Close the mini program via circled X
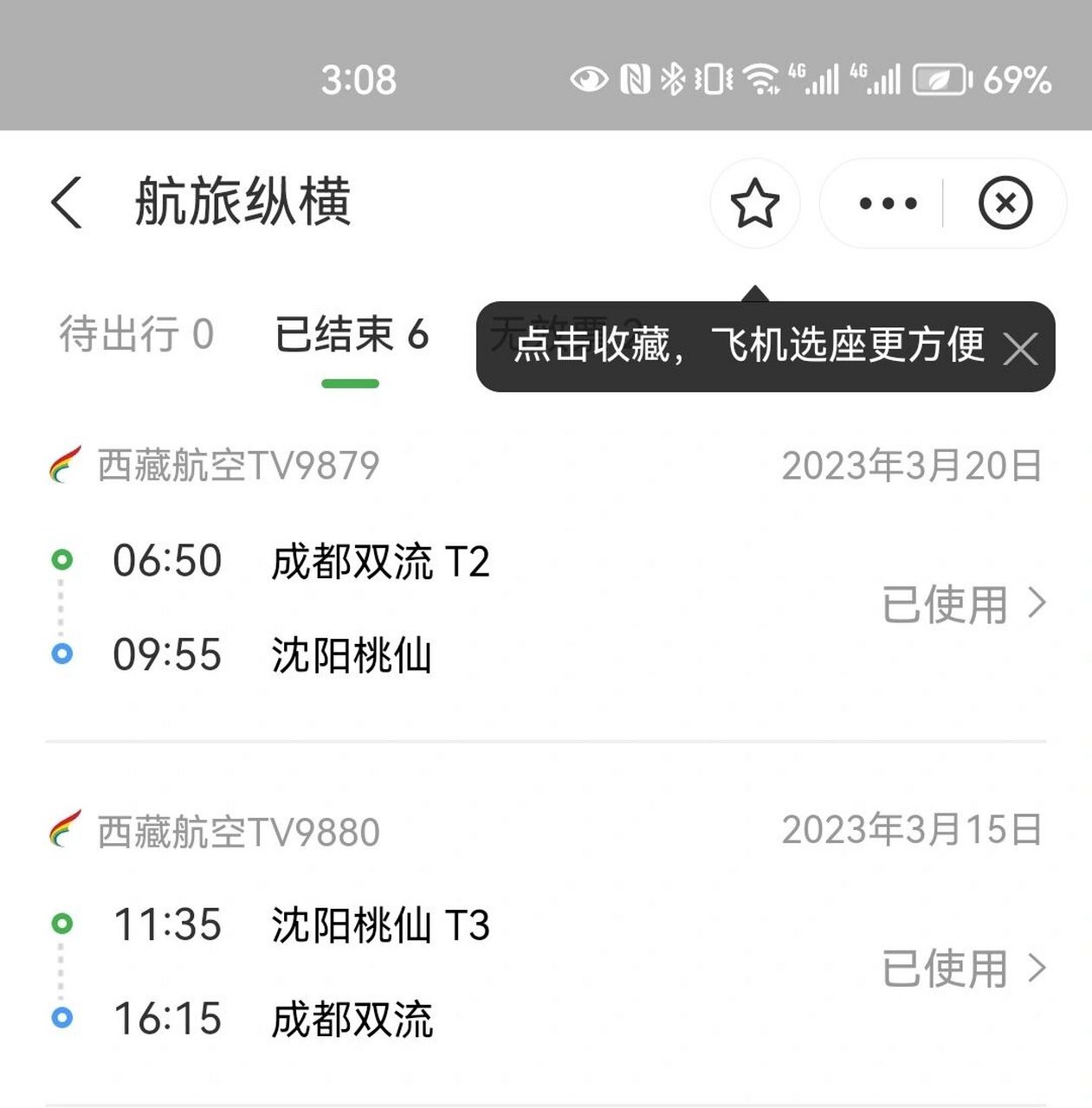The height and width of the screenshot is (1108, 1092). tap(1005, 203)
